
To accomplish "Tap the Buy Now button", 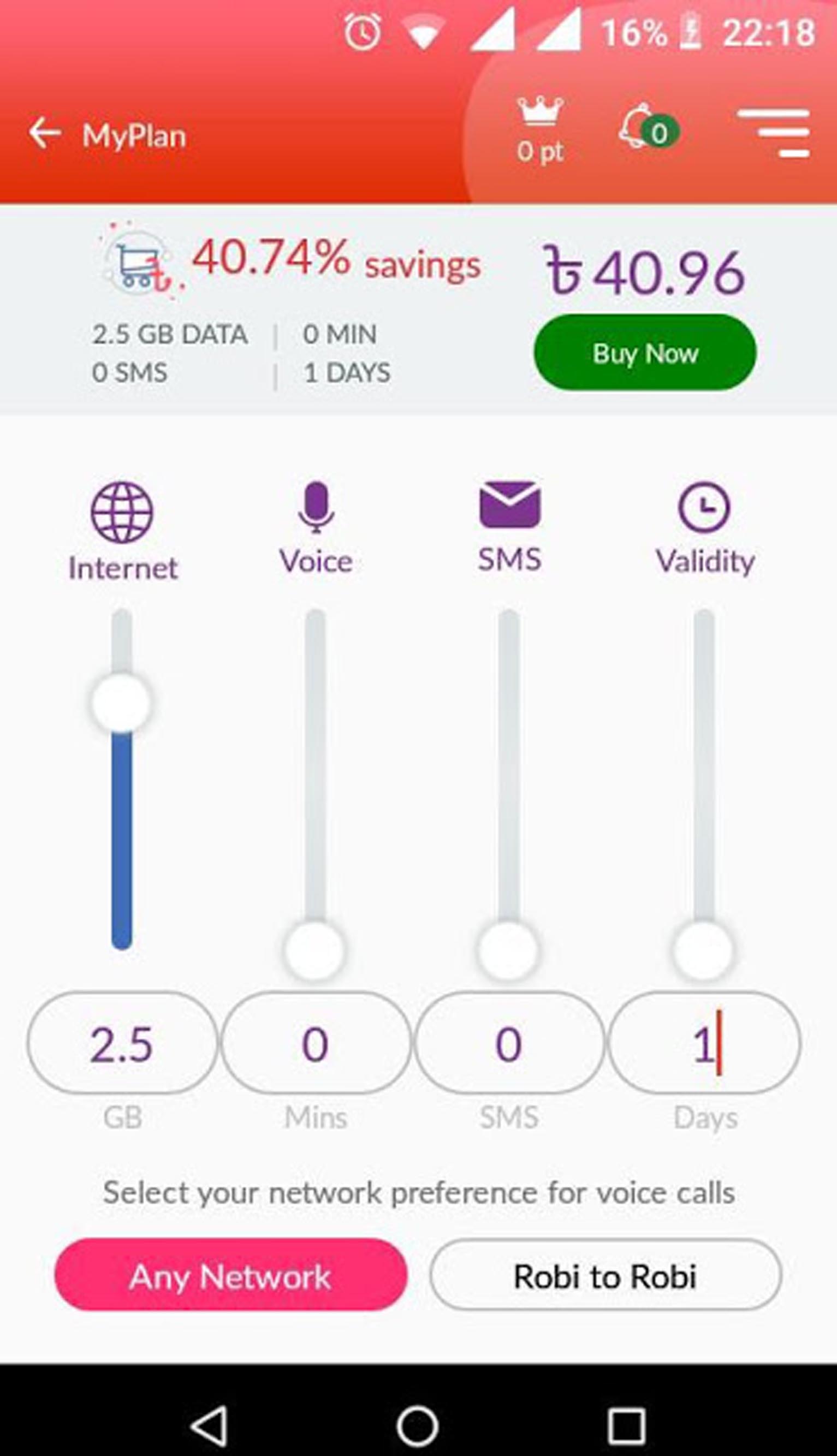I will click(x=645, y=352).
